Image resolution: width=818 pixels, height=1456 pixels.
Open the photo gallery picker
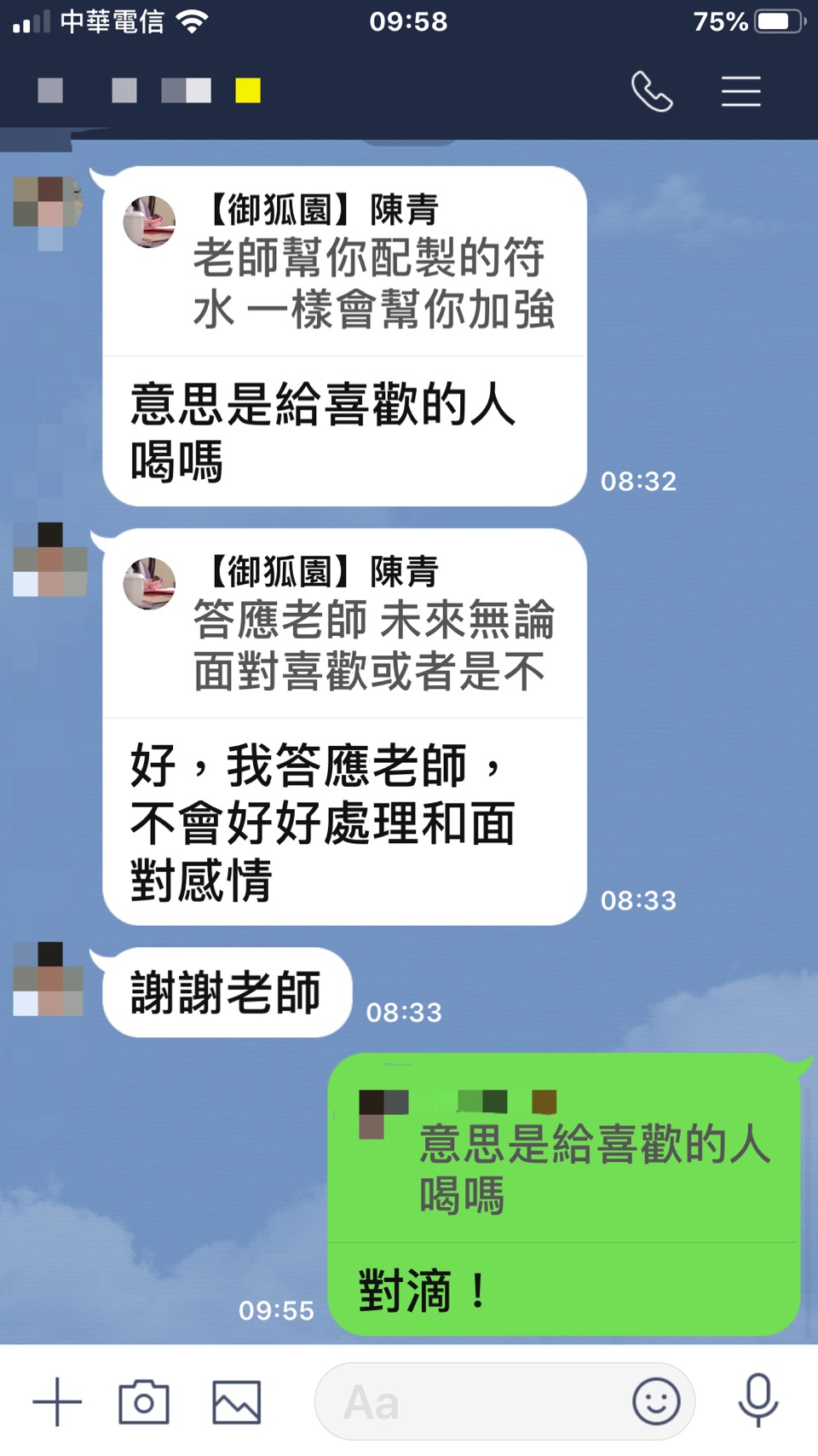pyautogui.click(x=236, y=1401)
